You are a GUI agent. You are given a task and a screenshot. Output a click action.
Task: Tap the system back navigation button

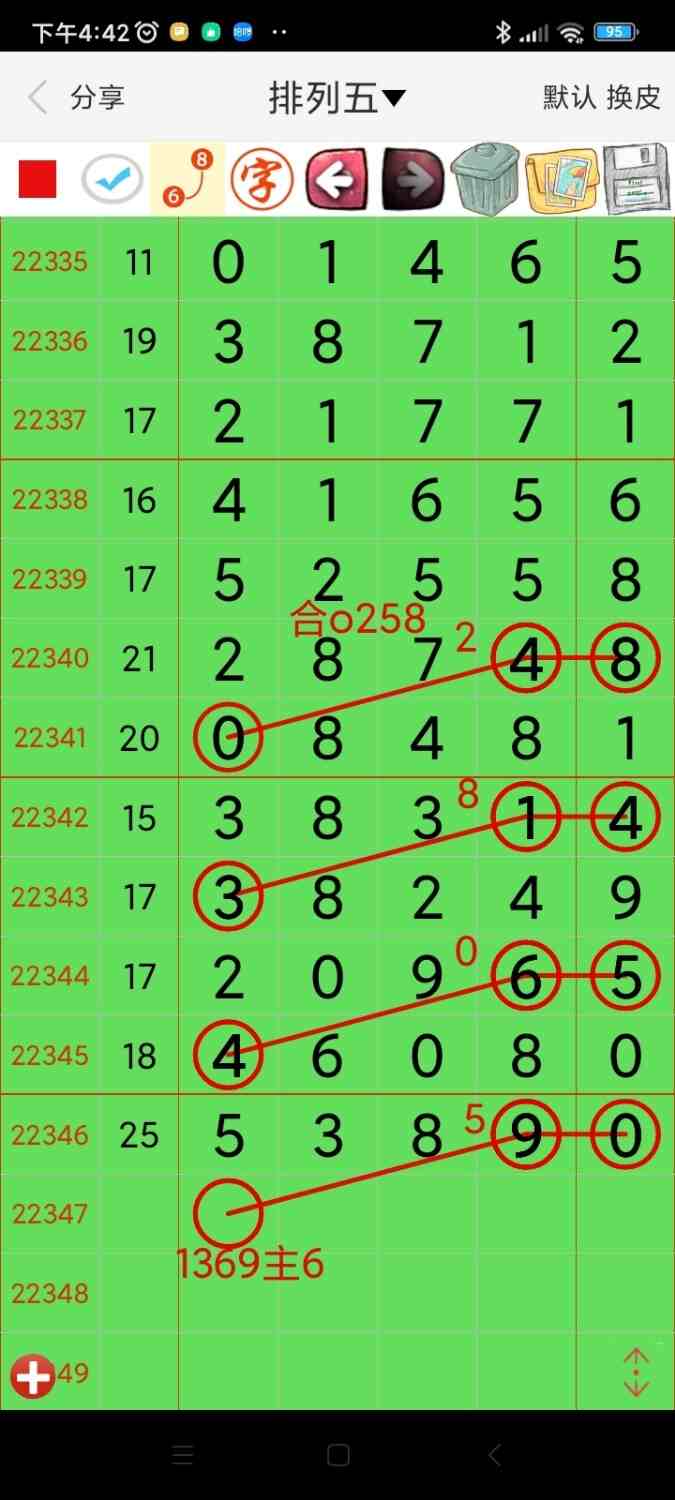494,1455
